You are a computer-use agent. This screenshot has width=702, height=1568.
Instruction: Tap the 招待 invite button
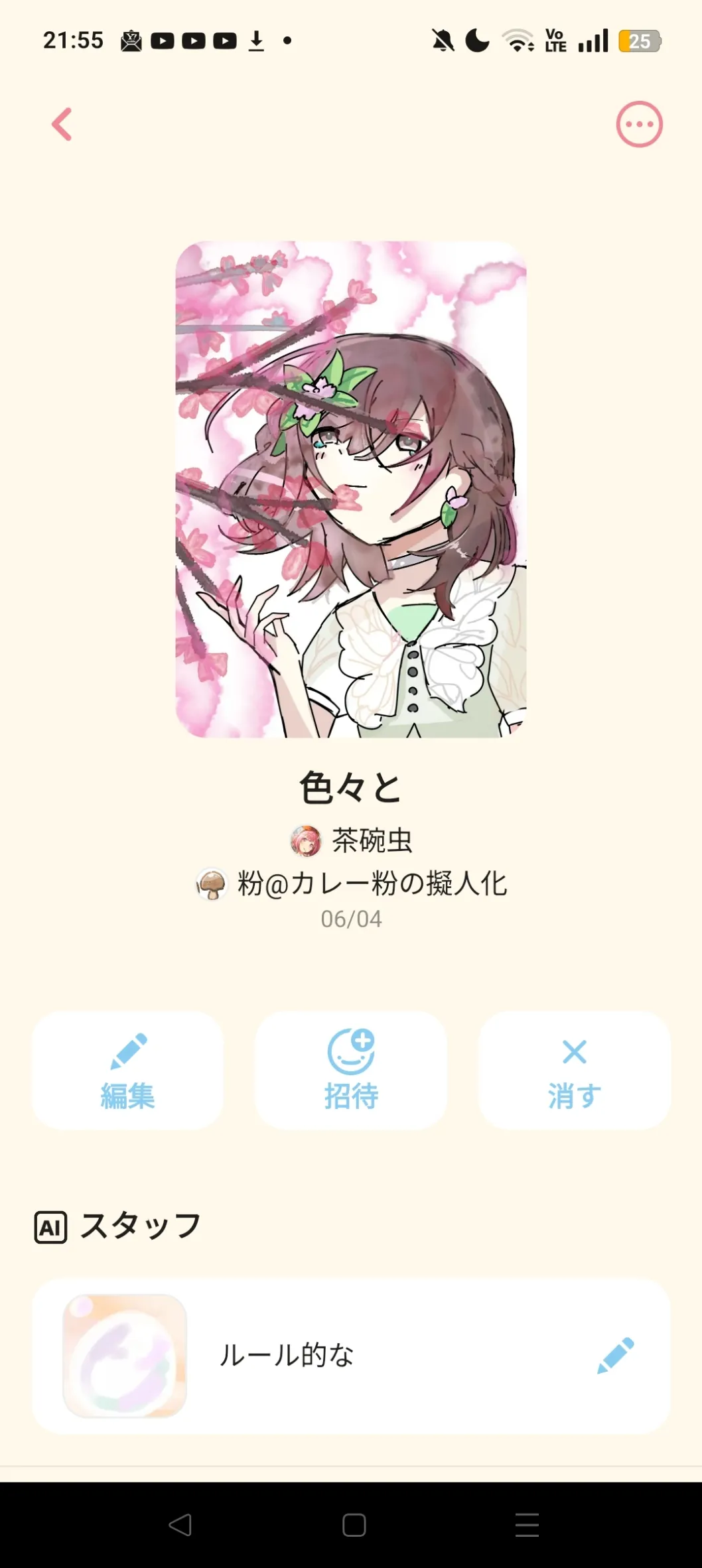point(351,1070)
